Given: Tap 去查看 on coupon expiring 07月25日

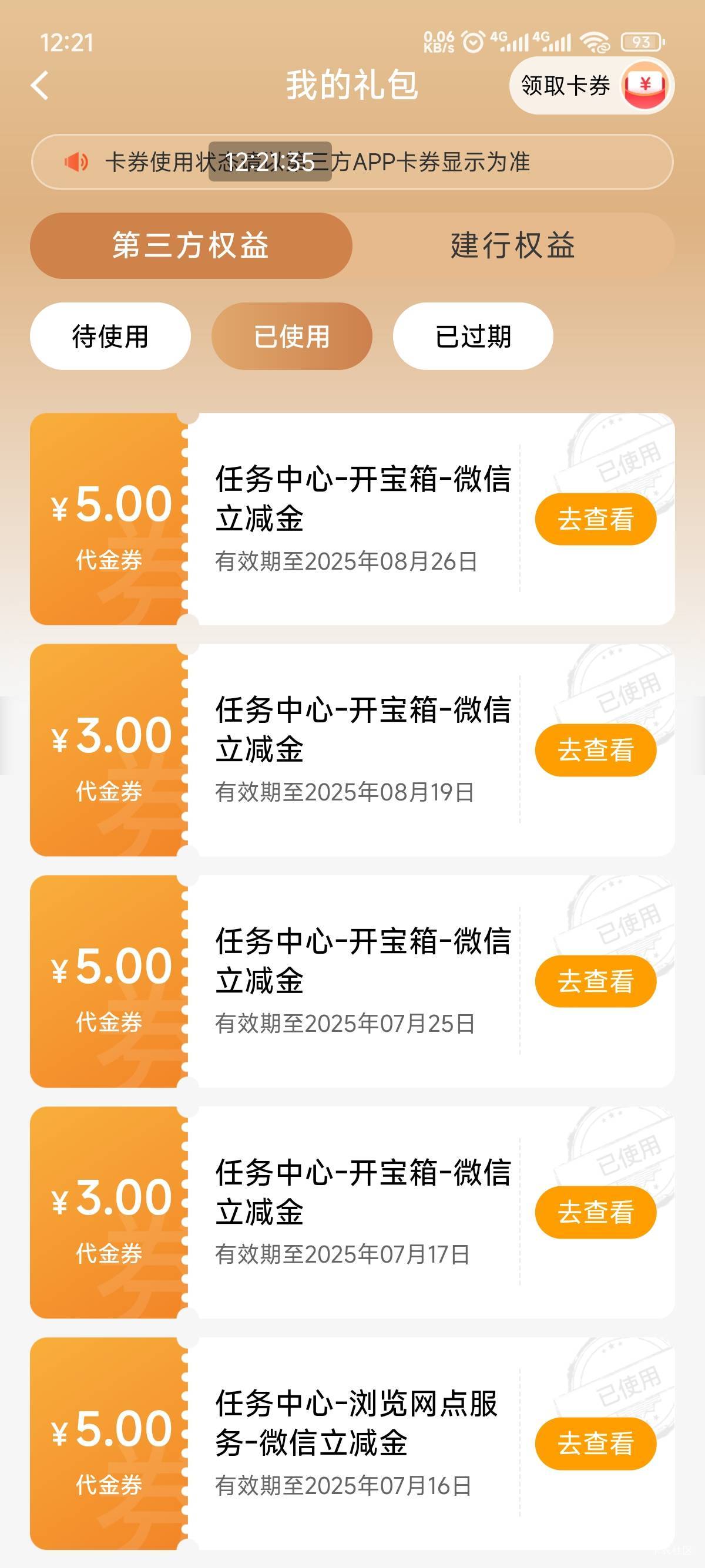Looking at the screenshot, I should 595,981.
